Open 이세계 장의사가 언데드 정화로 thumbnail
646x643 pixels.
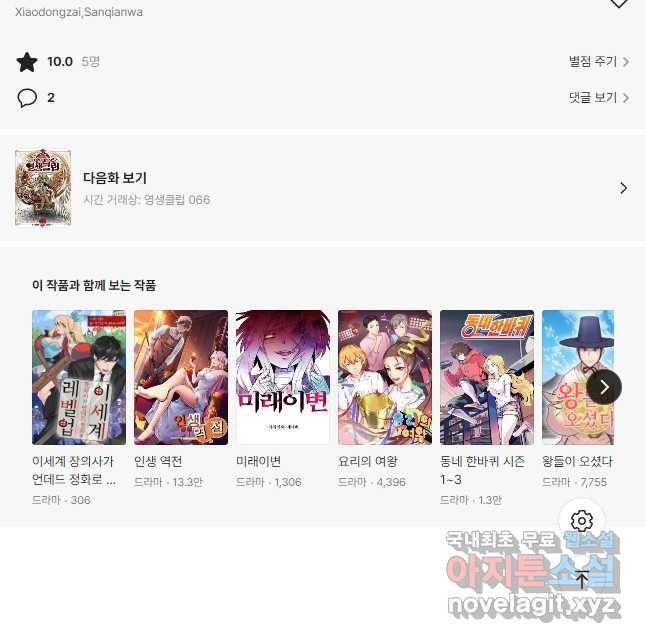79,377
